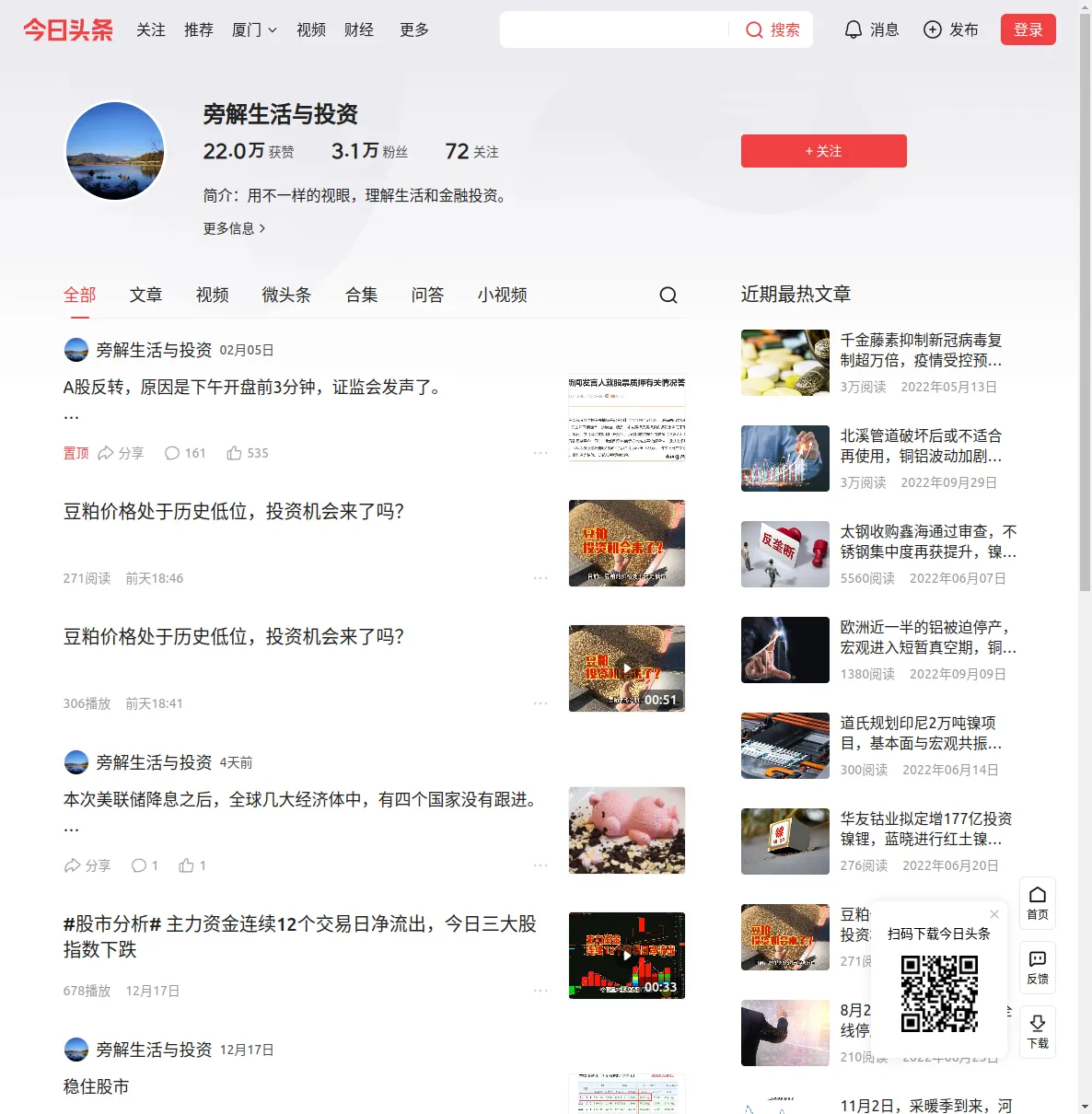Tap the 发布 publish button

point(950,29)
